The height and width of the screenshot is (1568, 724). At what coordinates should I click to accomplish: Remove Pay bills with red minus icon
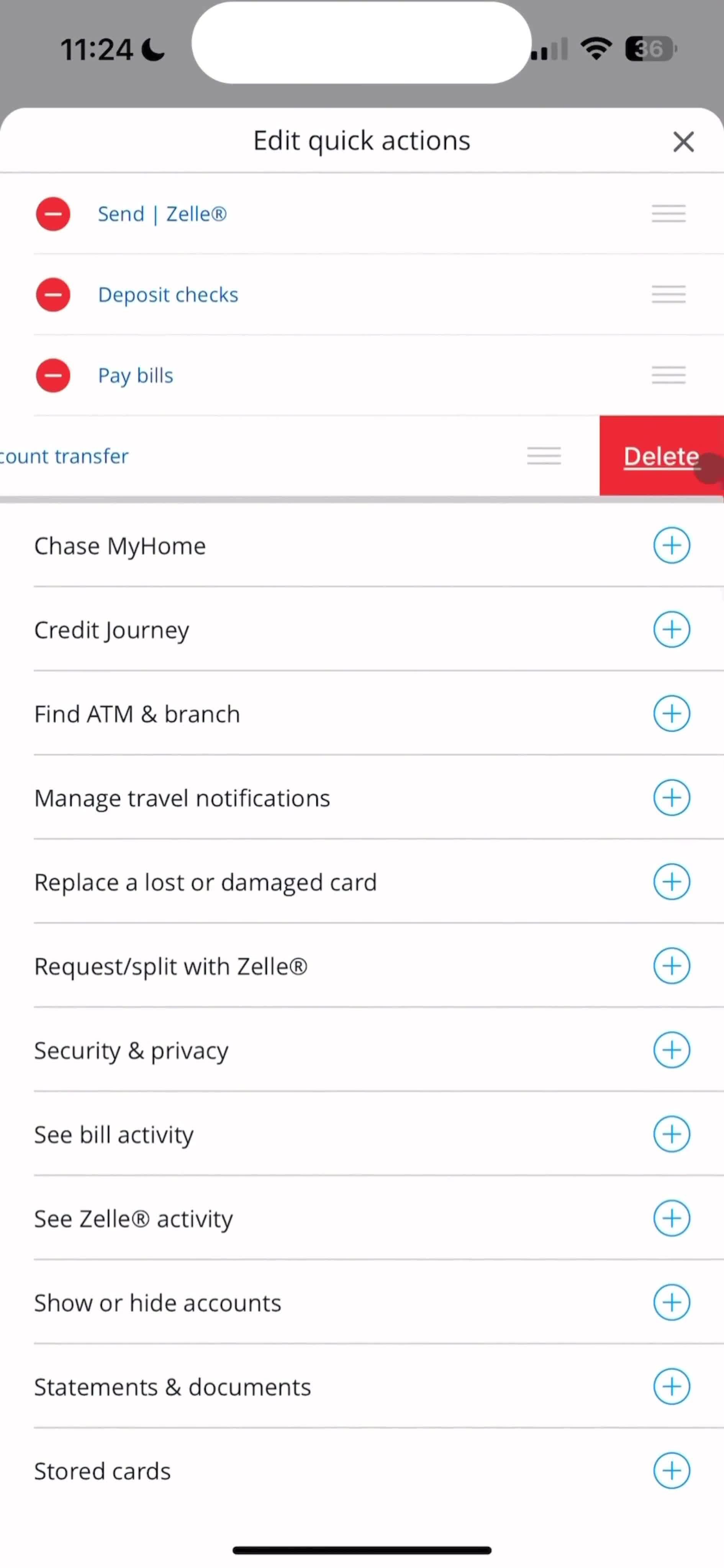[52, 376]
